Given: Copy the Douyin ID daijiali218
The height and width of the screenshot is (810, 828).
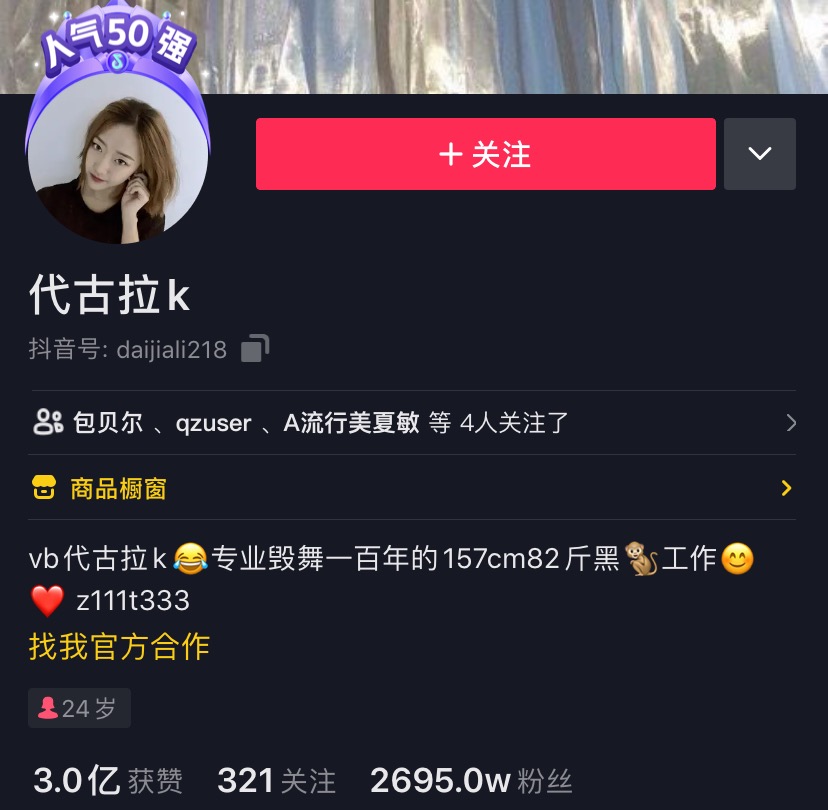Looking at the screenshot, I should [255, 349].
